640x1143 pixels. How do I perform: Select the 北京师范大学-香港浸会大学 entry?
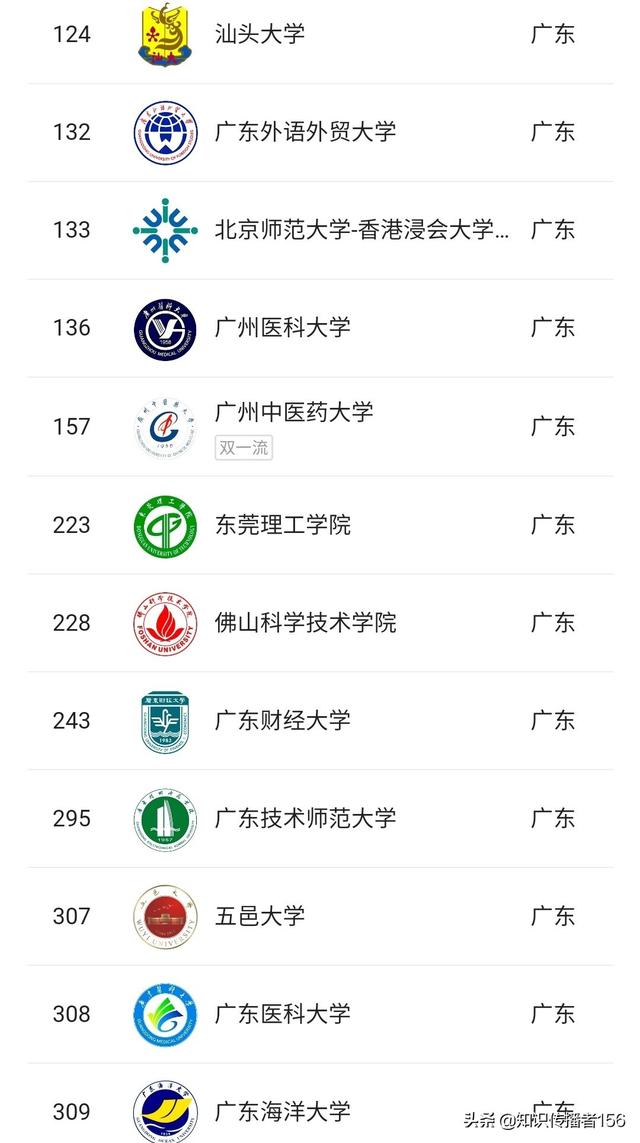[x=320, y=230]
